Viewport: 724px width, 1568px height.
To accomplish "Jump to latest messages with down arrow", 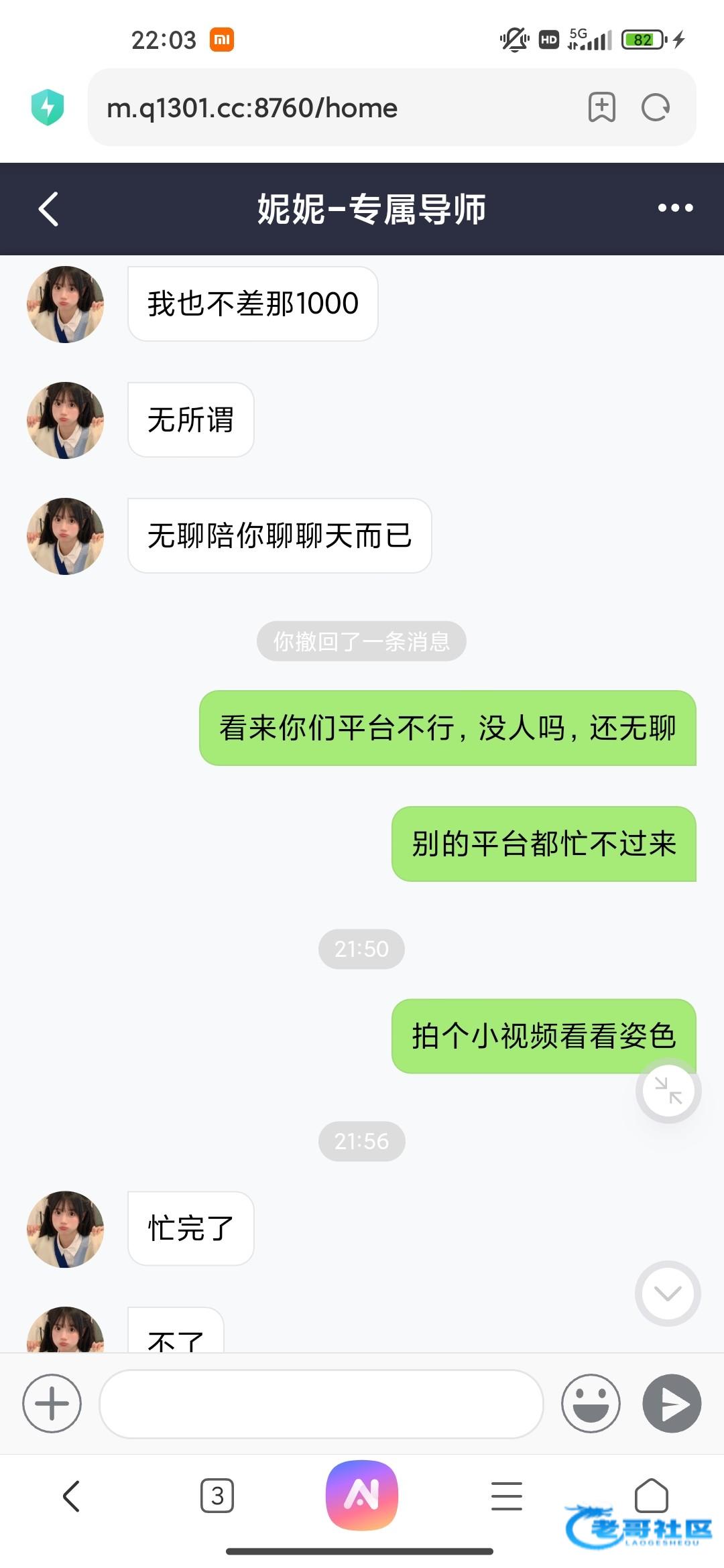I will pos(668,1293).
